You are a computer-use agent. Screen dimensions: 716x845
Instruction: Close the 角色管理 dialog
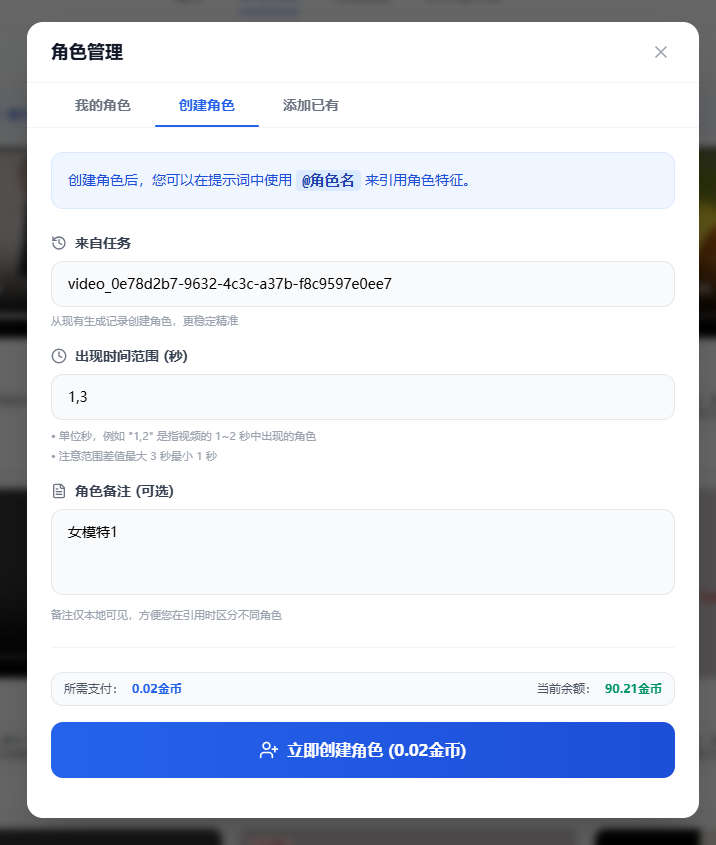[660, 52]
